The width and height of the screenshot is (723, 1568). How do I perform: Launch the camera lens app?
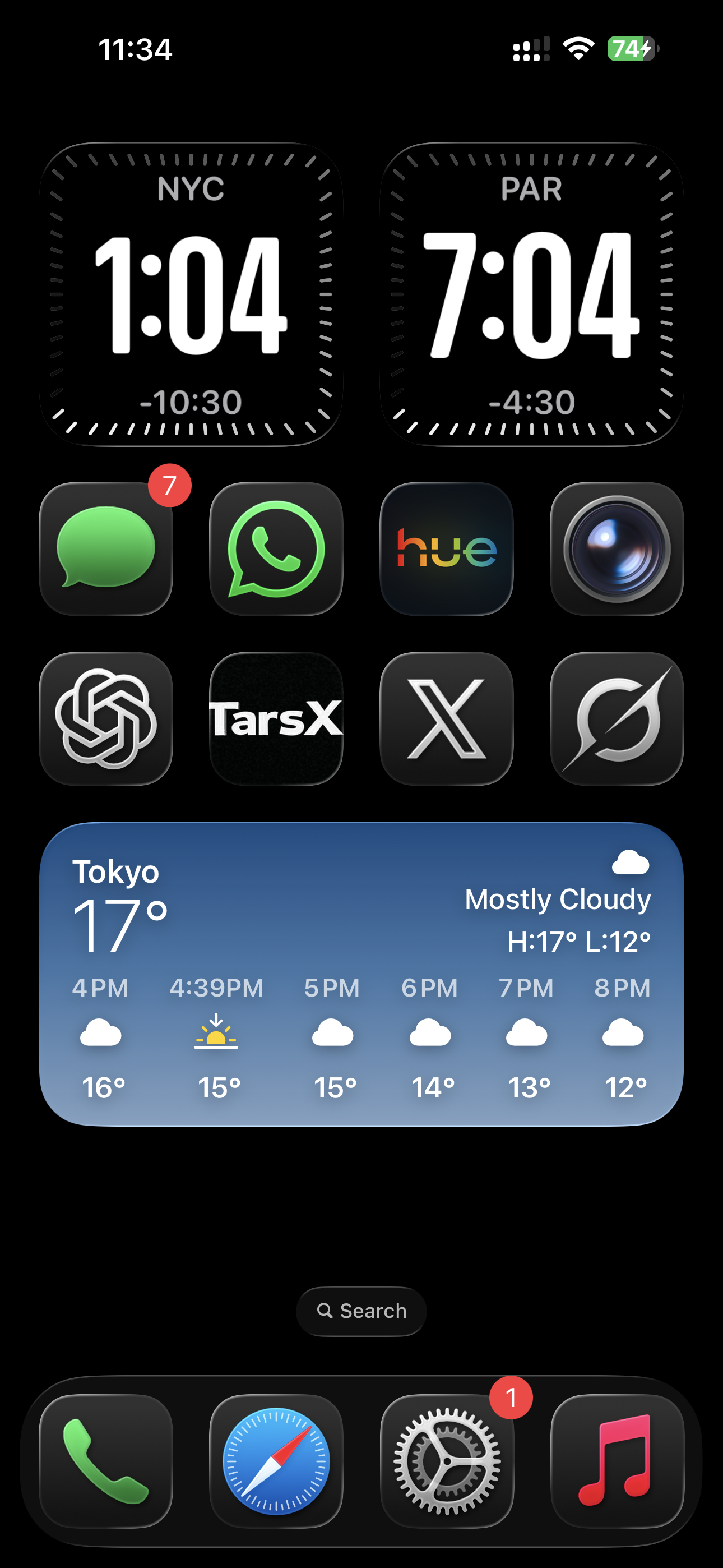617,548
